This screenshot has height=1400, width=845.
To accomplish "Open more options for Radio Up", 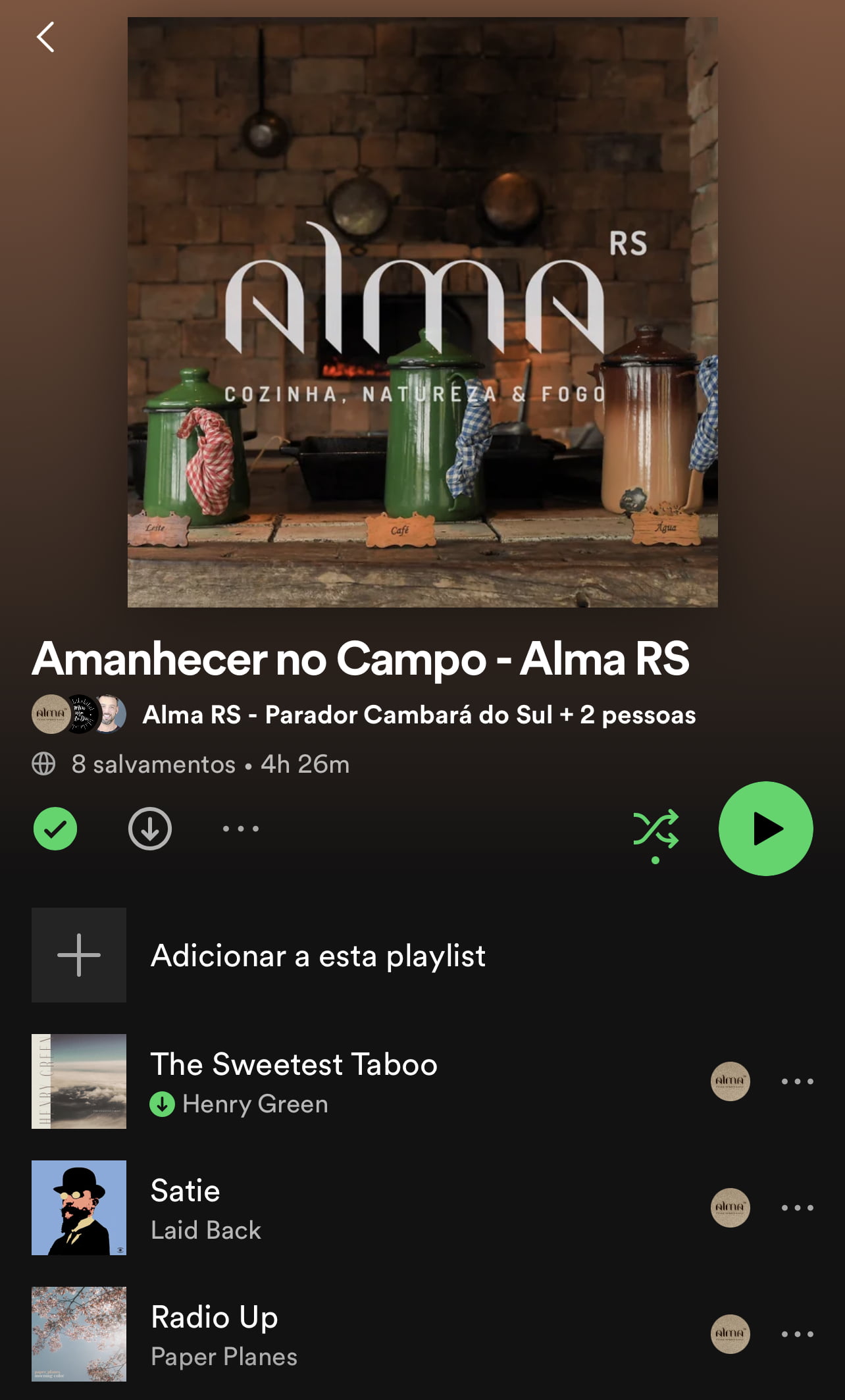I will 797,1334.
